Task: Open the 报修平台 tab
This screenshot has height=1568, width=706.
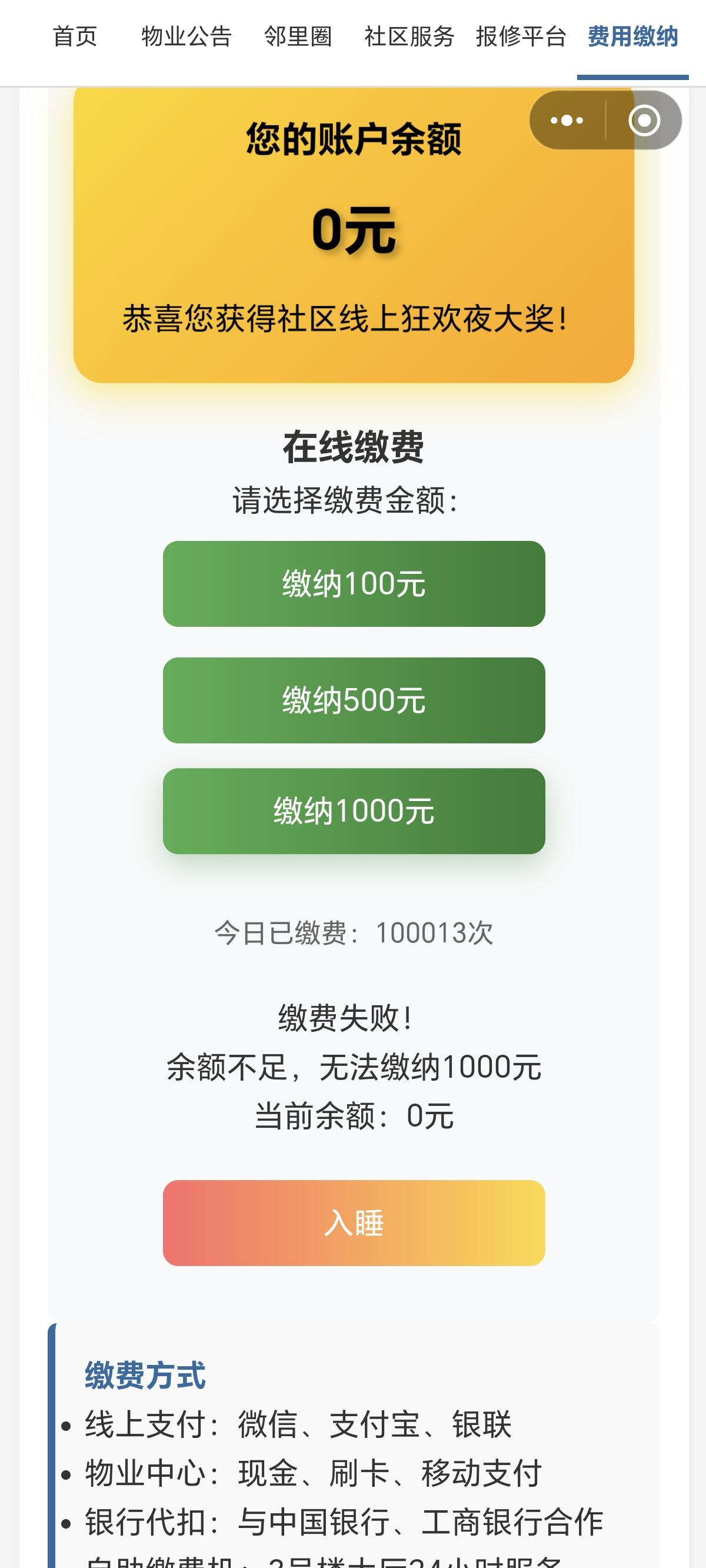Action: point(521,36)
